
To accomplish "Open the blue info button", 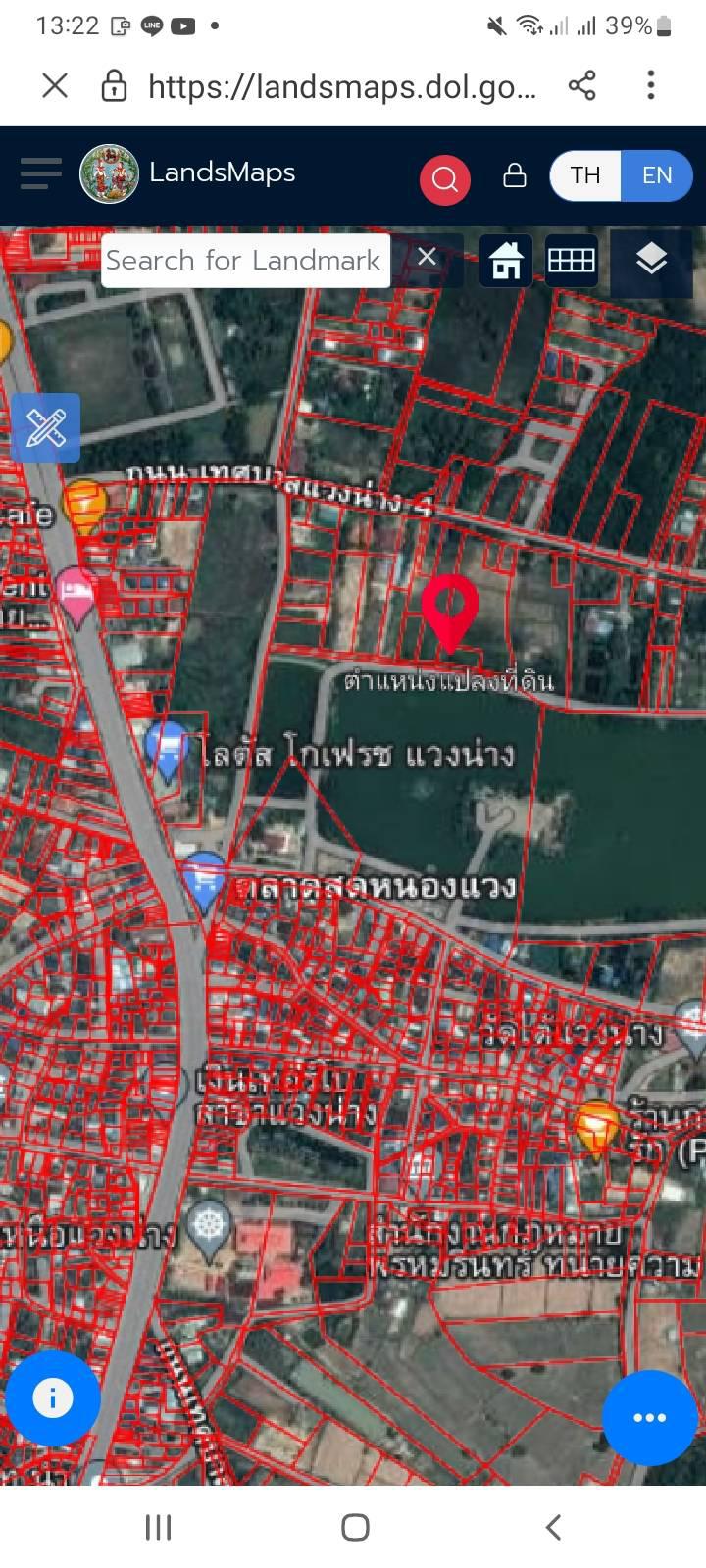I will (53, 1398).
